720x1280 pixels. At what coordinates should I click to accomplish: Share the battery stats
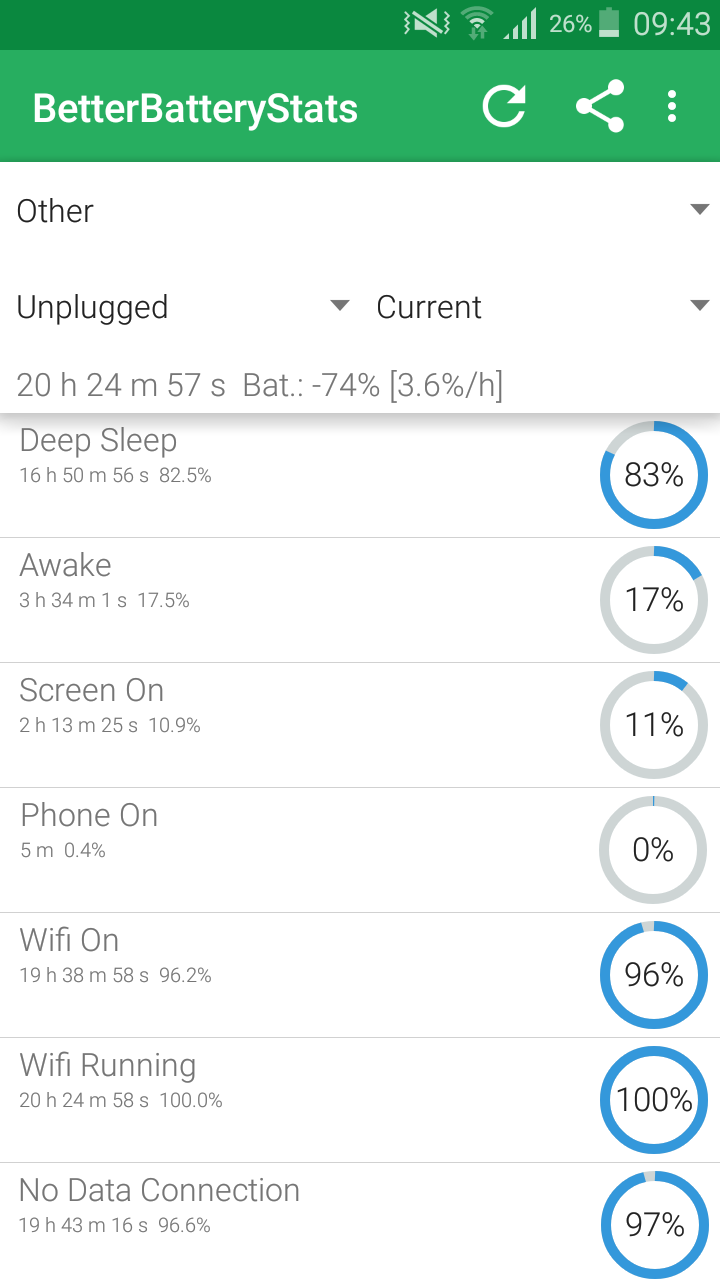click(x=600, y=107)
